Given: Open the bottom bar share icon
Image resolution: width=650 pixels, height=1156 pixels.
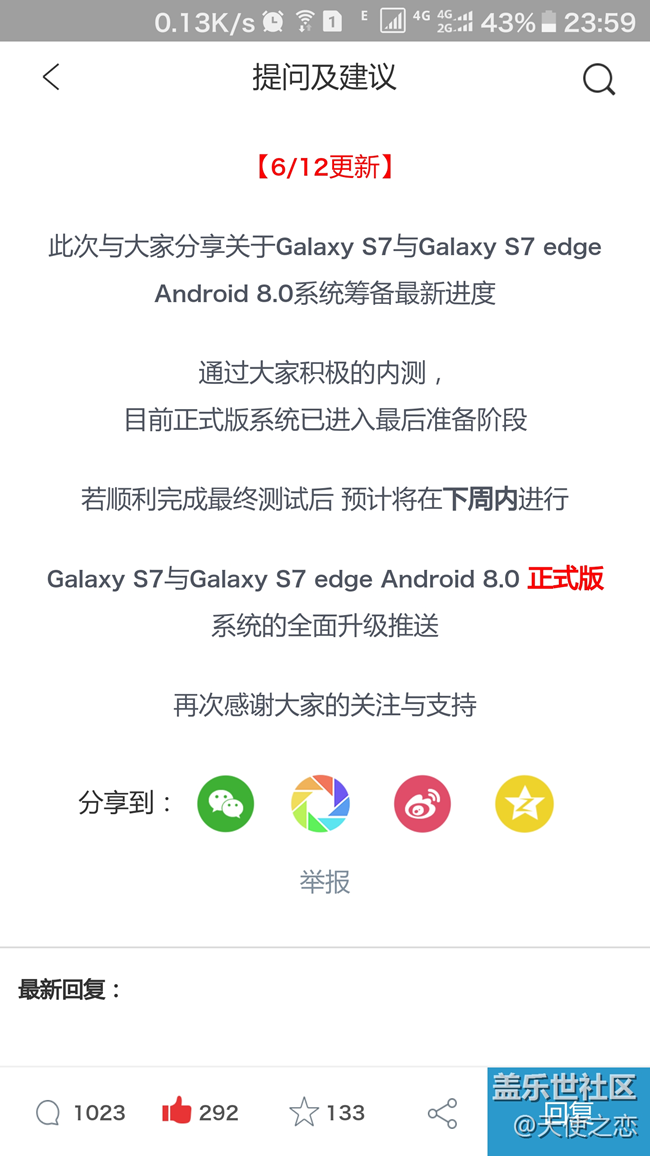Looking at the screenshot, I should (x=442, y=1113).
